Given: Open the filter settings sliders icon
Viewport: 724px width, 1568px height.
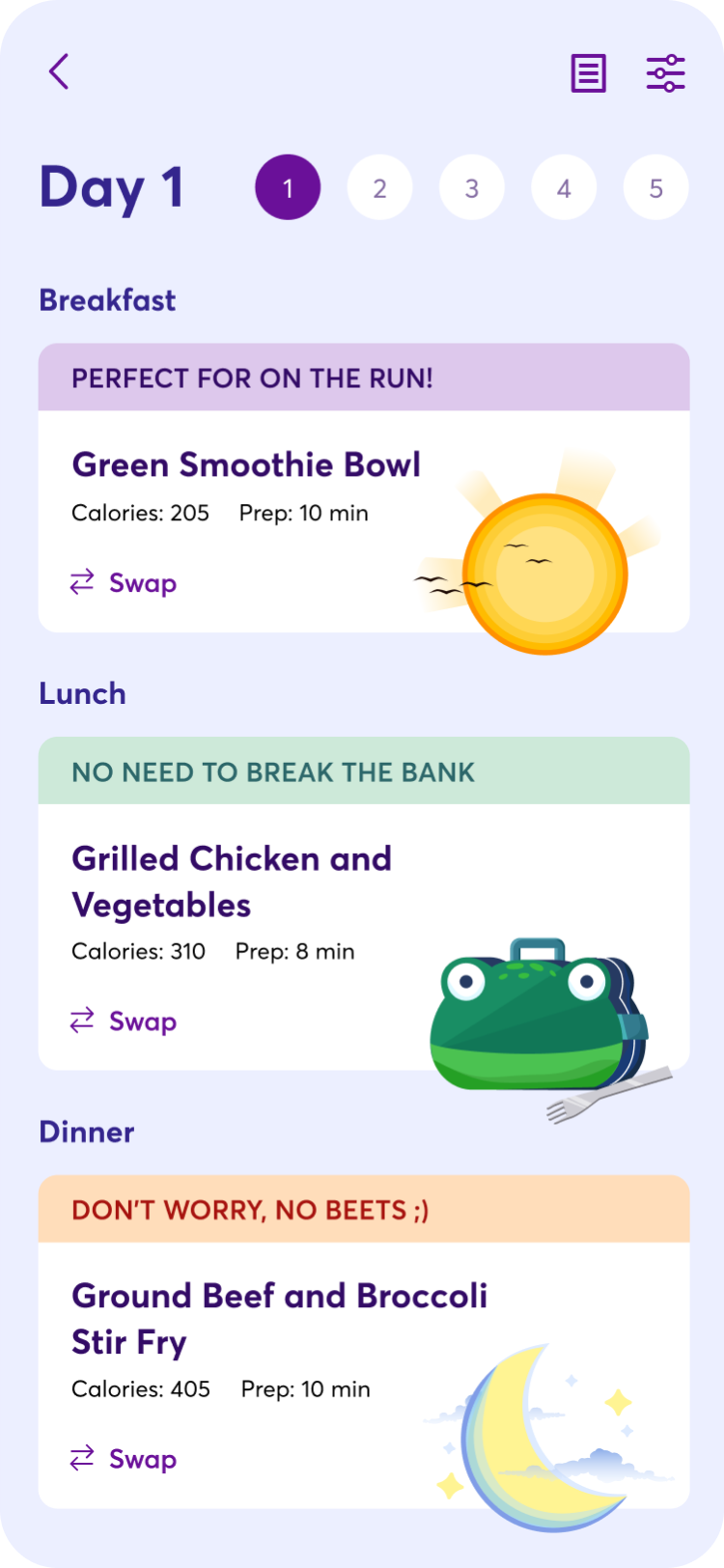Looking at the screenshot, I should [x=666, y=73].
